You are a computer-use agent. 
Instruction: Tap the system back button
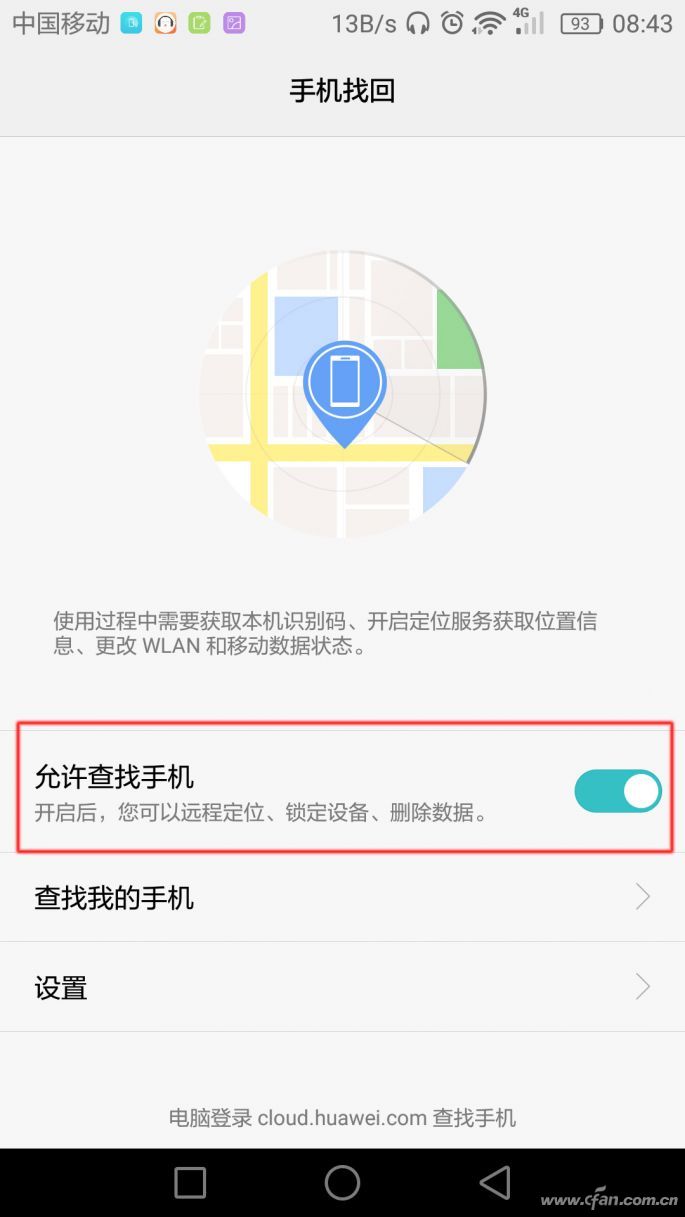point(495,1182)
